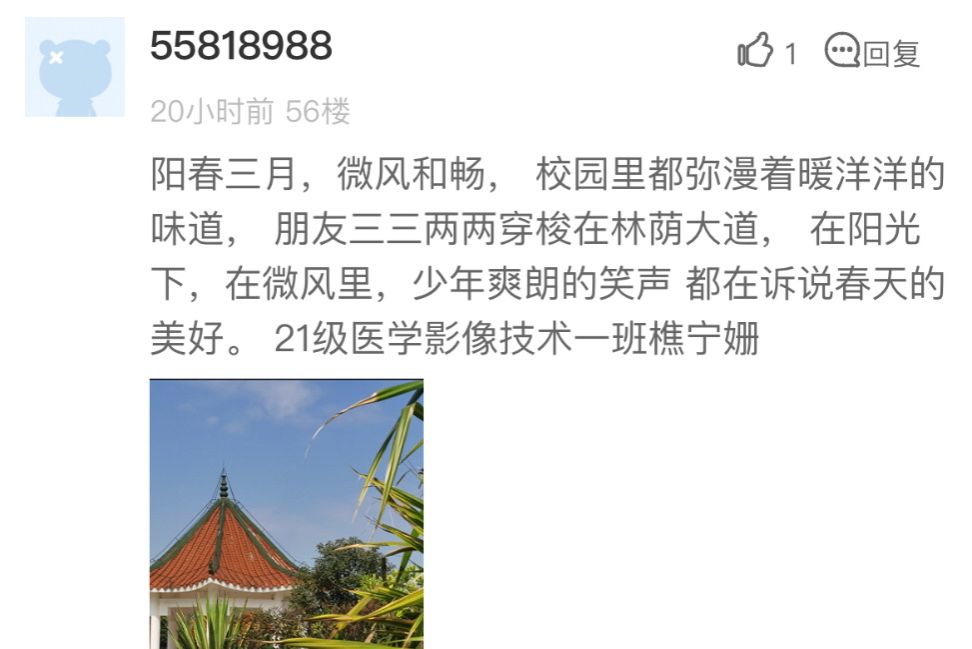Open the profile avatar of user 55818988
The image size is (972, 649).
pyautogui.click(x=75, y=68)
